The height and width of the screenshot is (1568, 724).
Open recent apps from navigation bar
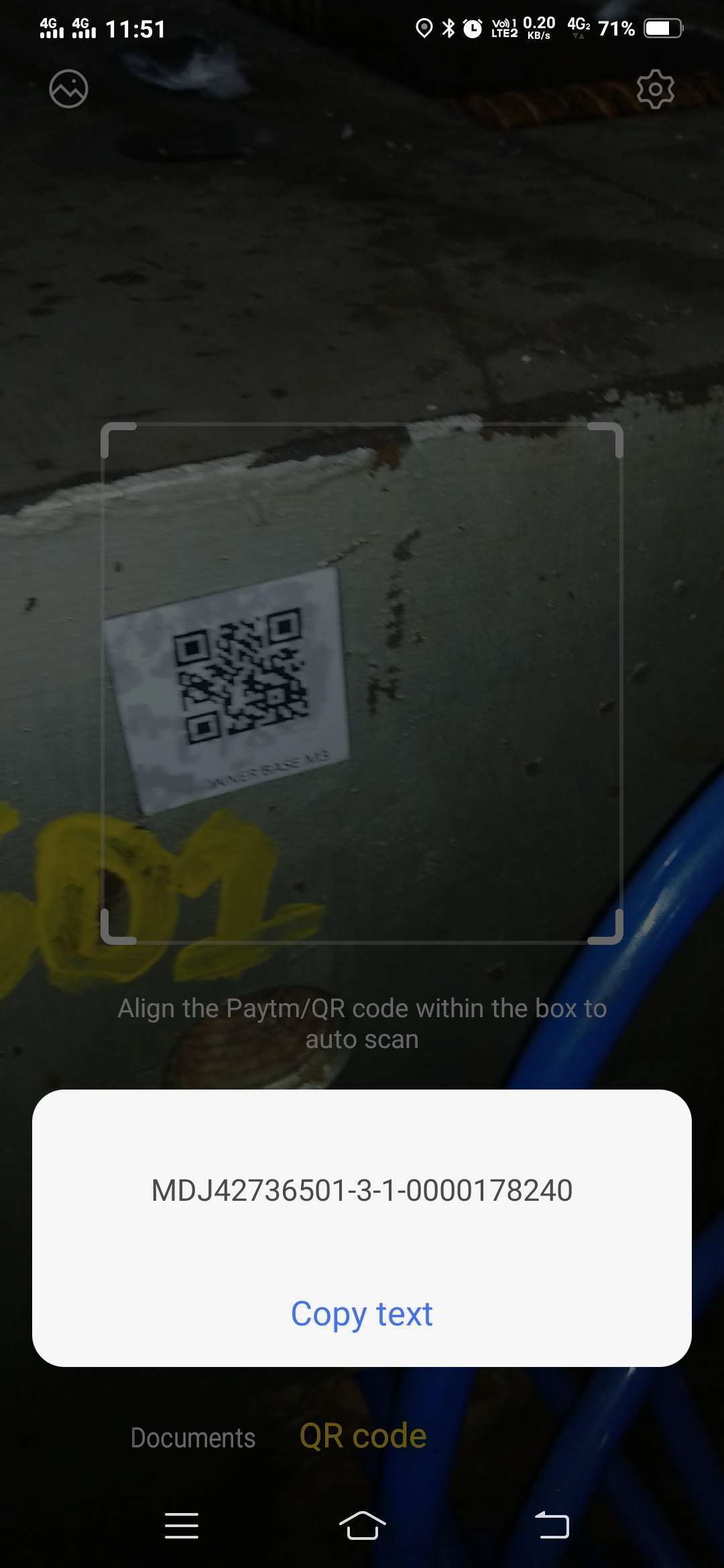(x=182, y=1526)
